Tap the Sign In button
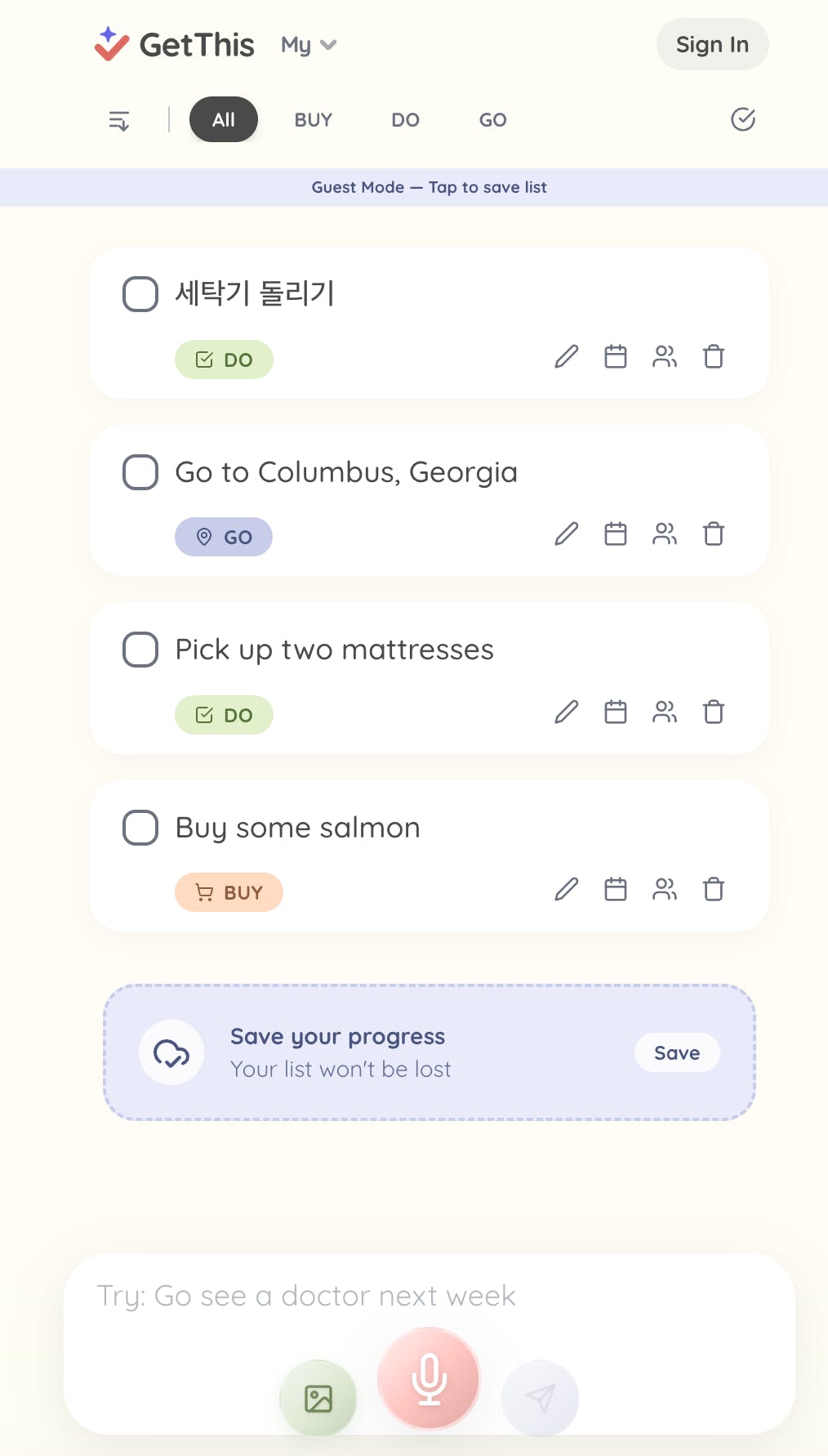 pos(712,44)
